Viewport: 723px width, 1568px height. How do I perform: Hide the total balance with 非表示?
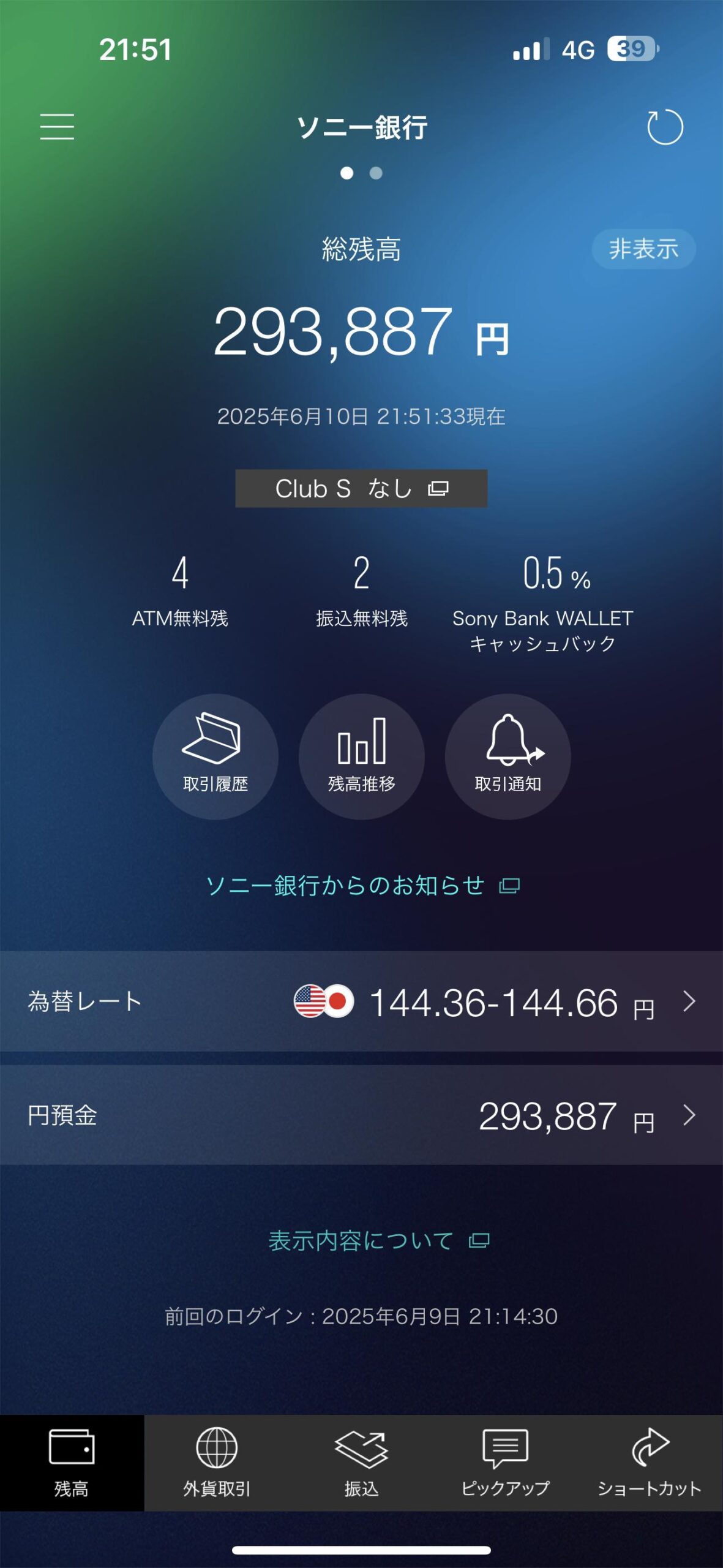click(x=643, y=249)
